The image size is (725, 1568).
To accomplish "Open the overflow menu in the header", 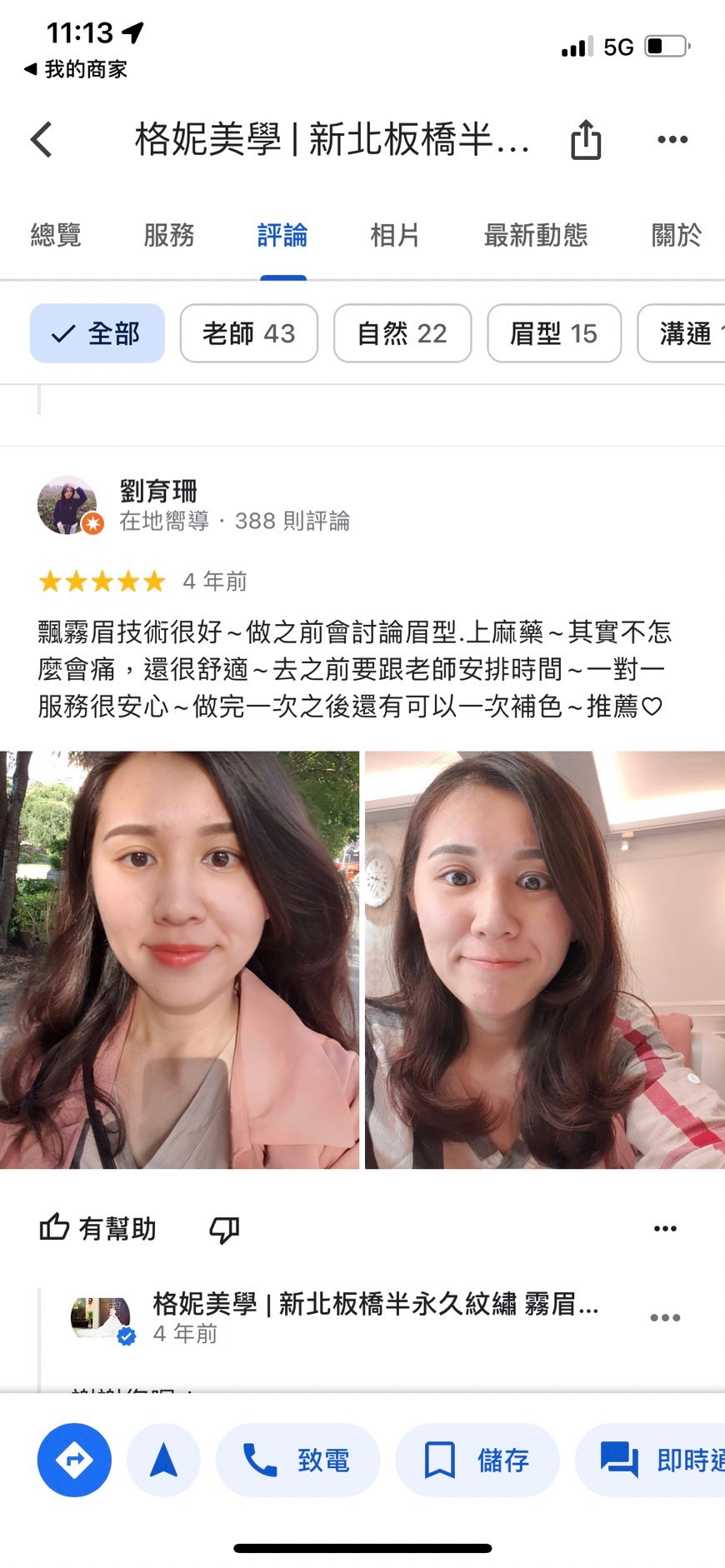I will (x=672, y=139).
